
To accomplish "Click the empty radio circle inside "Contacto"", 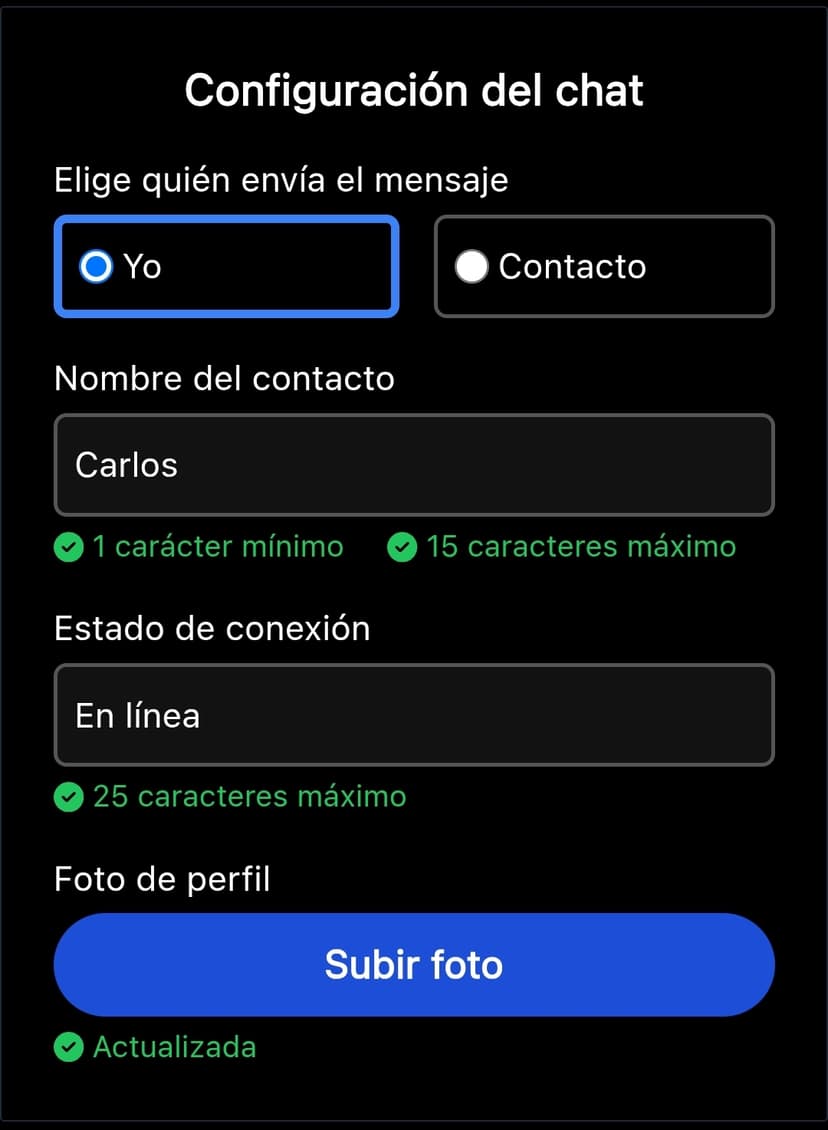I will tap(471, 266).
